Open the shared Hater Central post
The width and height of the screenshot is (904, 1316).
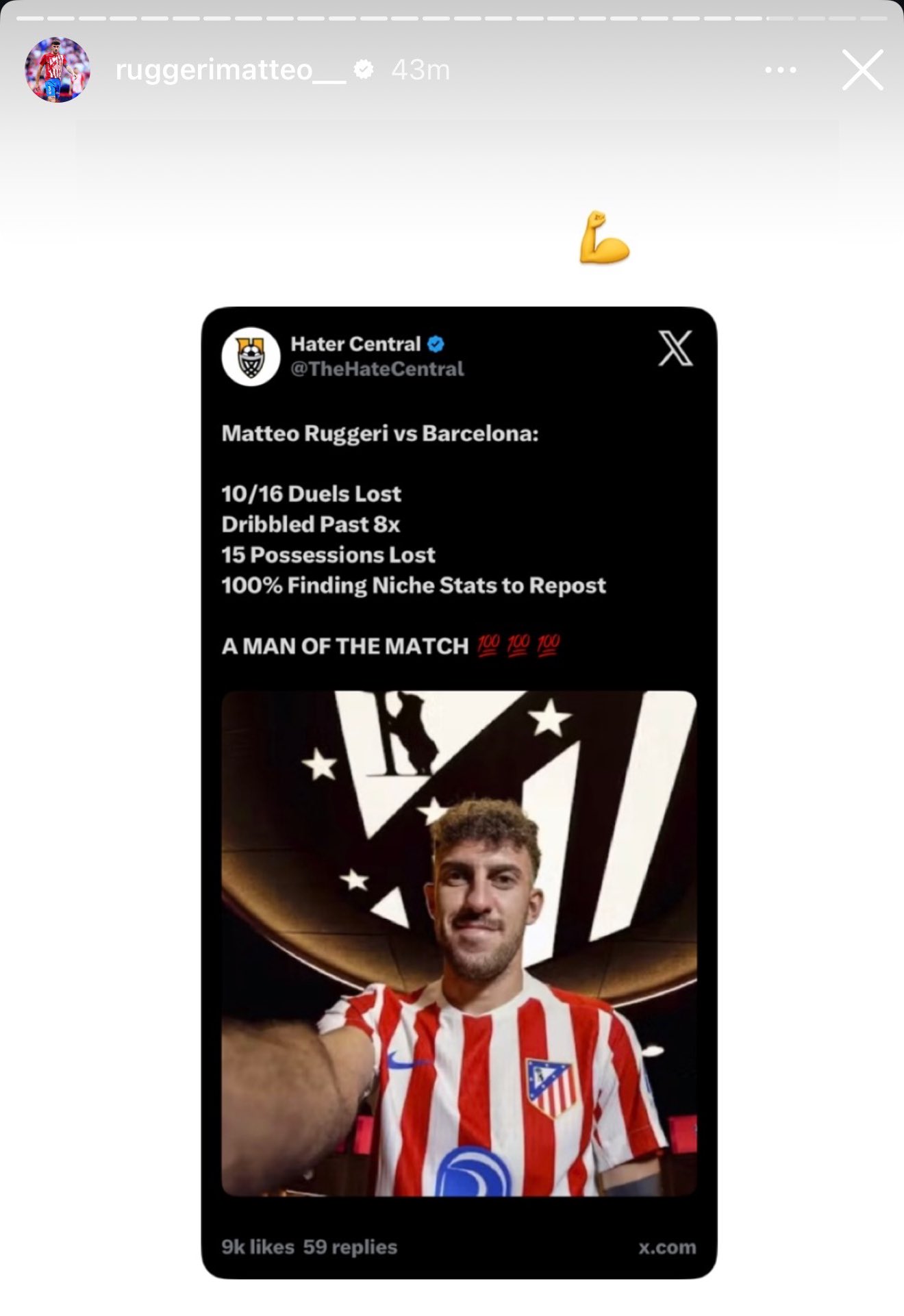click(x=459, y=792)
